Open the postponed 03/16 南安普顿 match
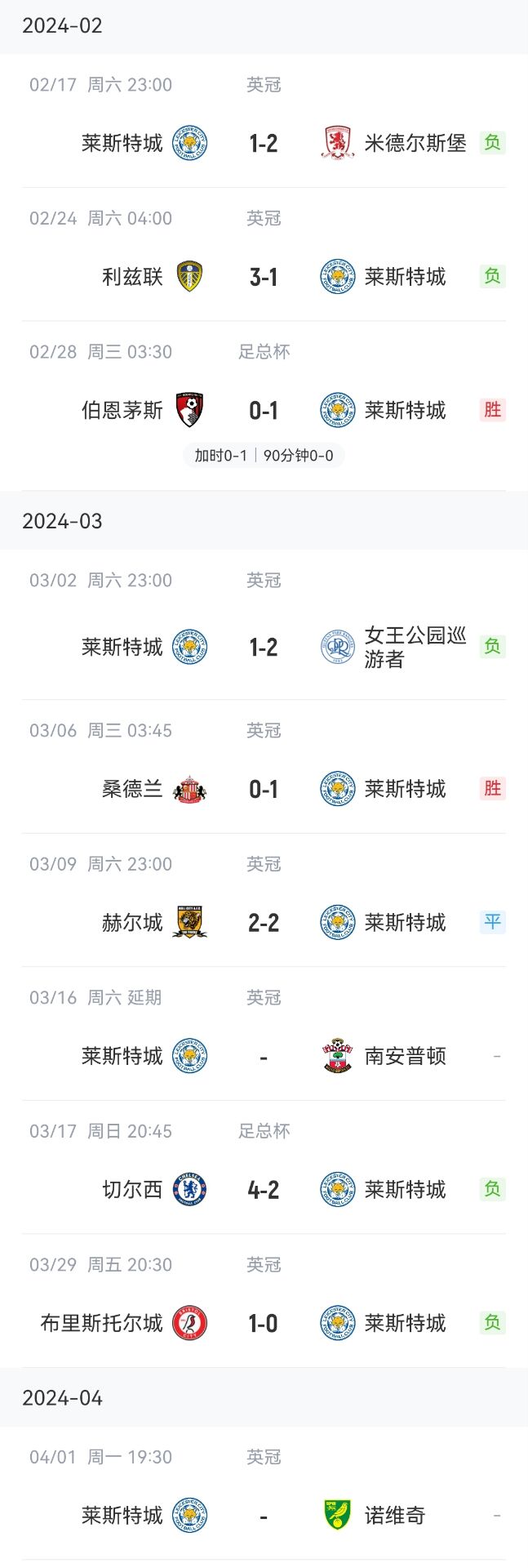Image resolution: width=528 pixels, height=1568 pixels. pos(264,1057)
